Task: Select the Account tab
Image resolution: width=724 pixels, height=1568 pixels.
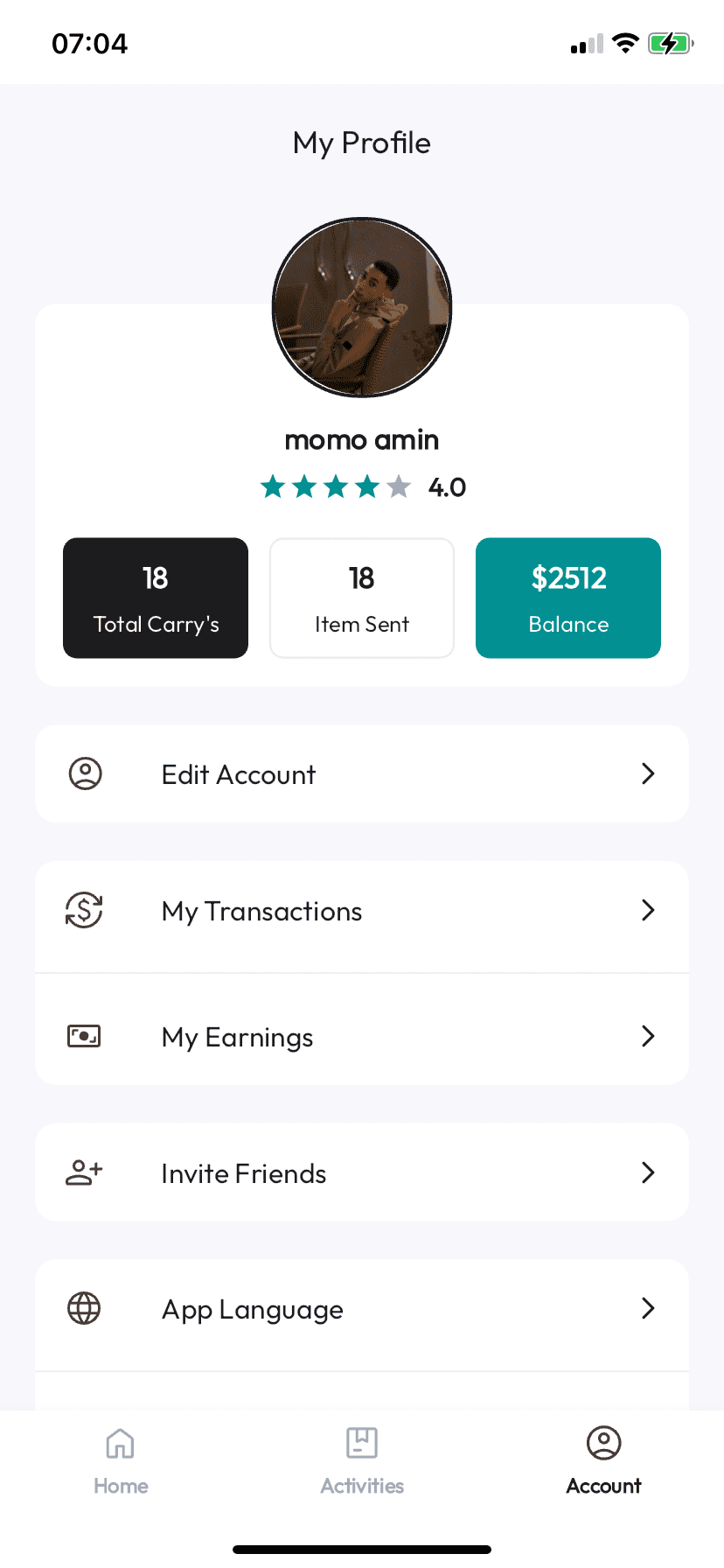Action: pos(603,1461)
